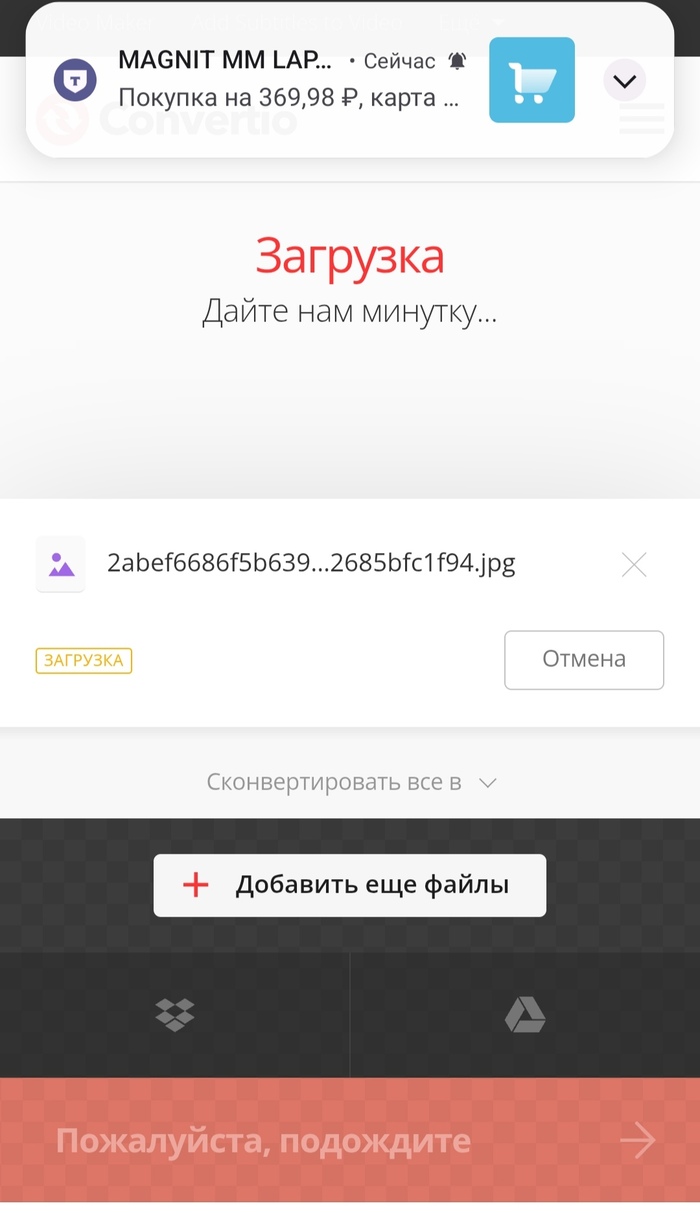Add files from Google Drive
This screenshot has height=1213, width=700.
525,1015
